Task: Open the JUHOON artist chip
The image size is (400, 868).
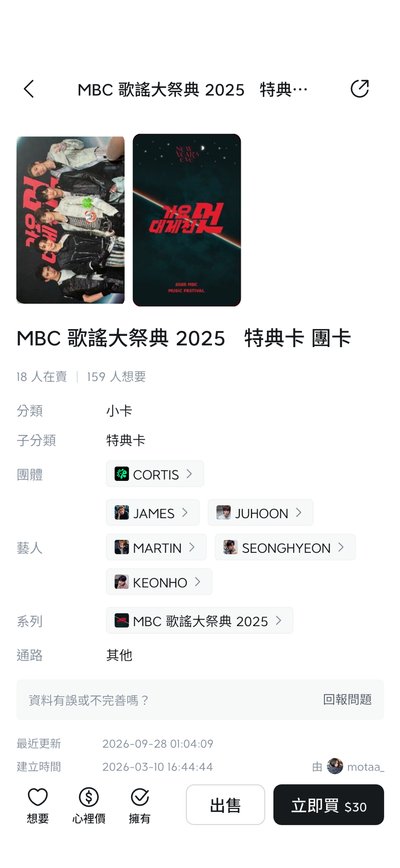Action: coord(260,513)
